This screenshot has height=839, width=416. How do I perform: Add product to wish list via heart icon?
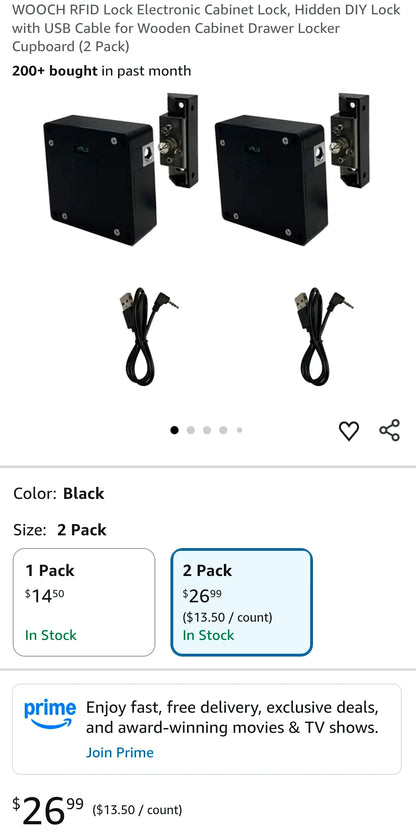[x=349, y=431]
